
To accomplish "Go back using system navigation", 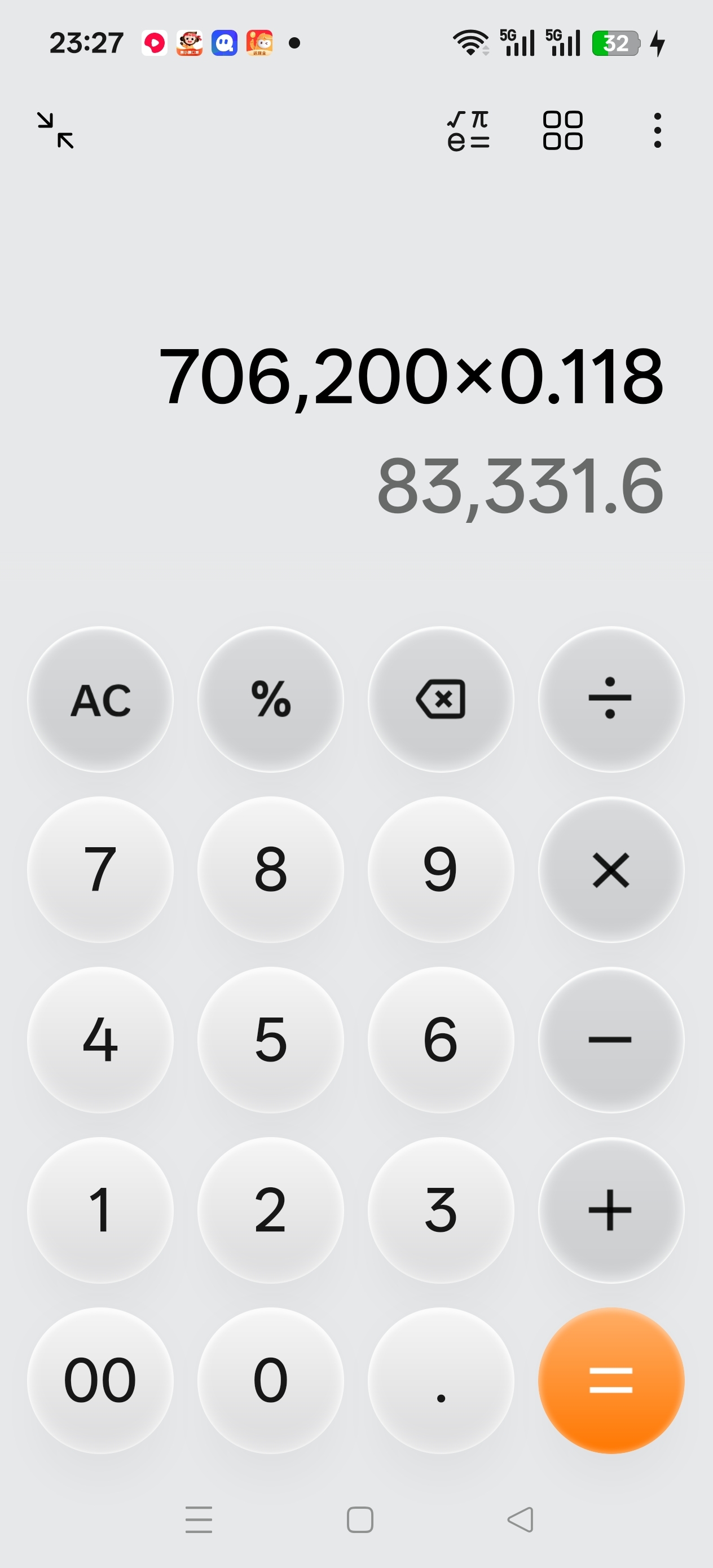I will tap(521, 1519).
